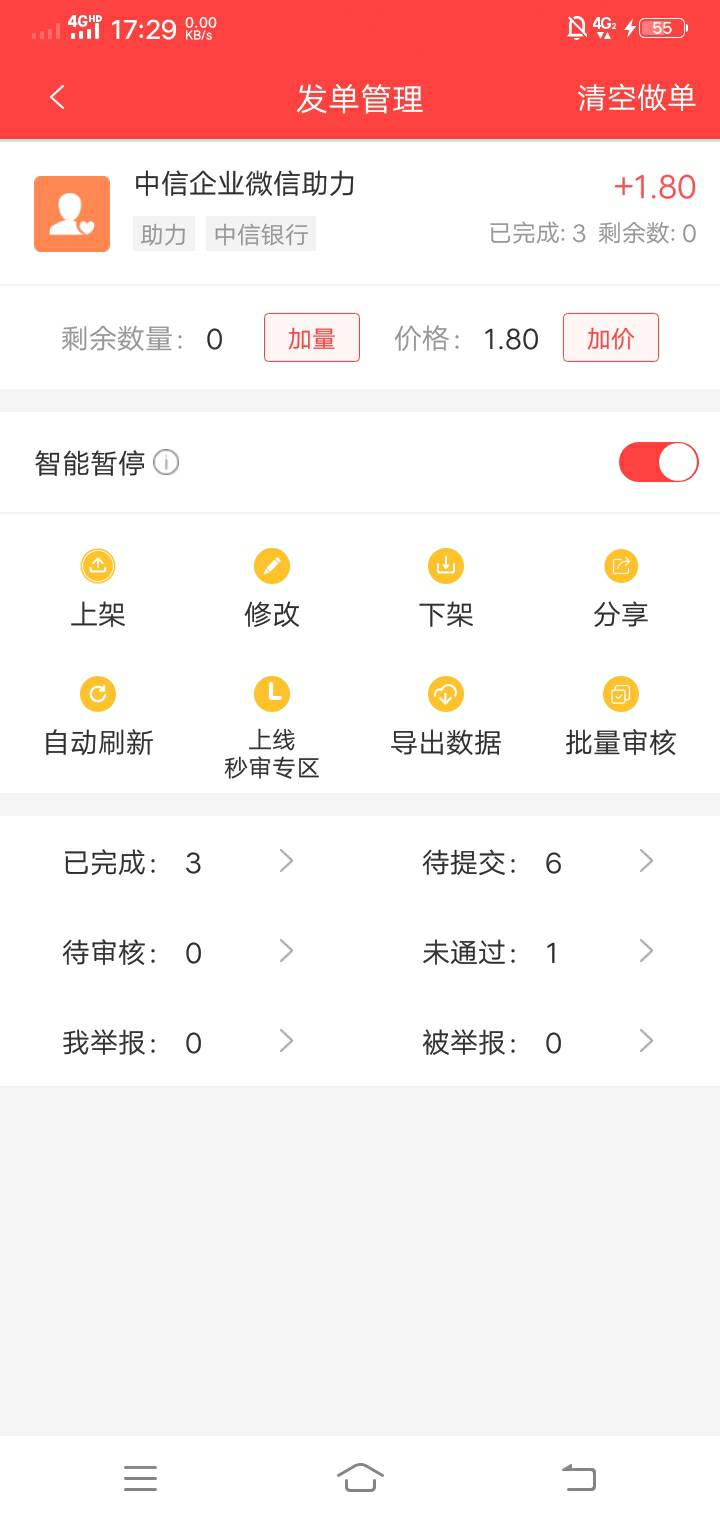
Task: Turn off the 智能暂停 switch
Action: 658,463
